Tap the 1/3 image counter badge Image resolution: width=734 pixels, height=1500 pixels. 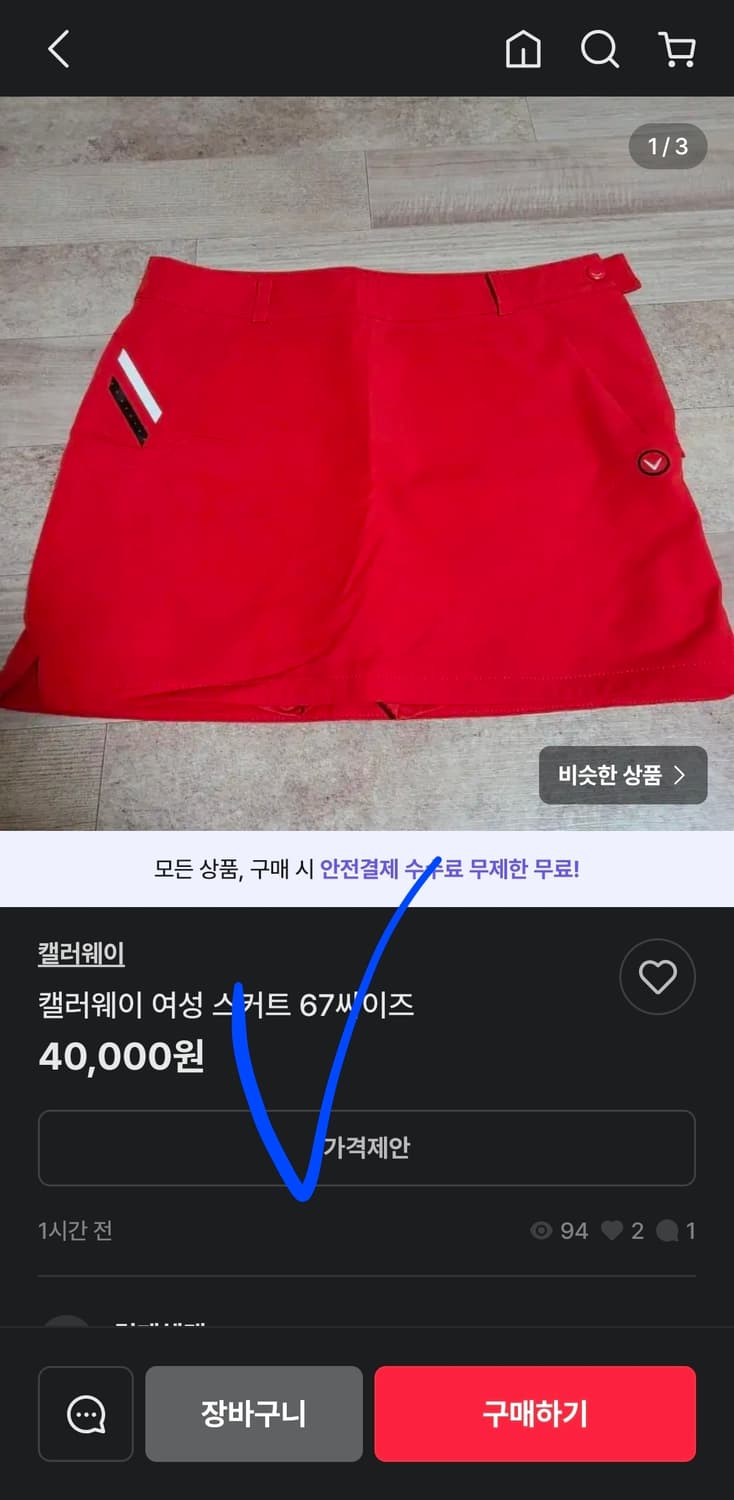(667, 146)
